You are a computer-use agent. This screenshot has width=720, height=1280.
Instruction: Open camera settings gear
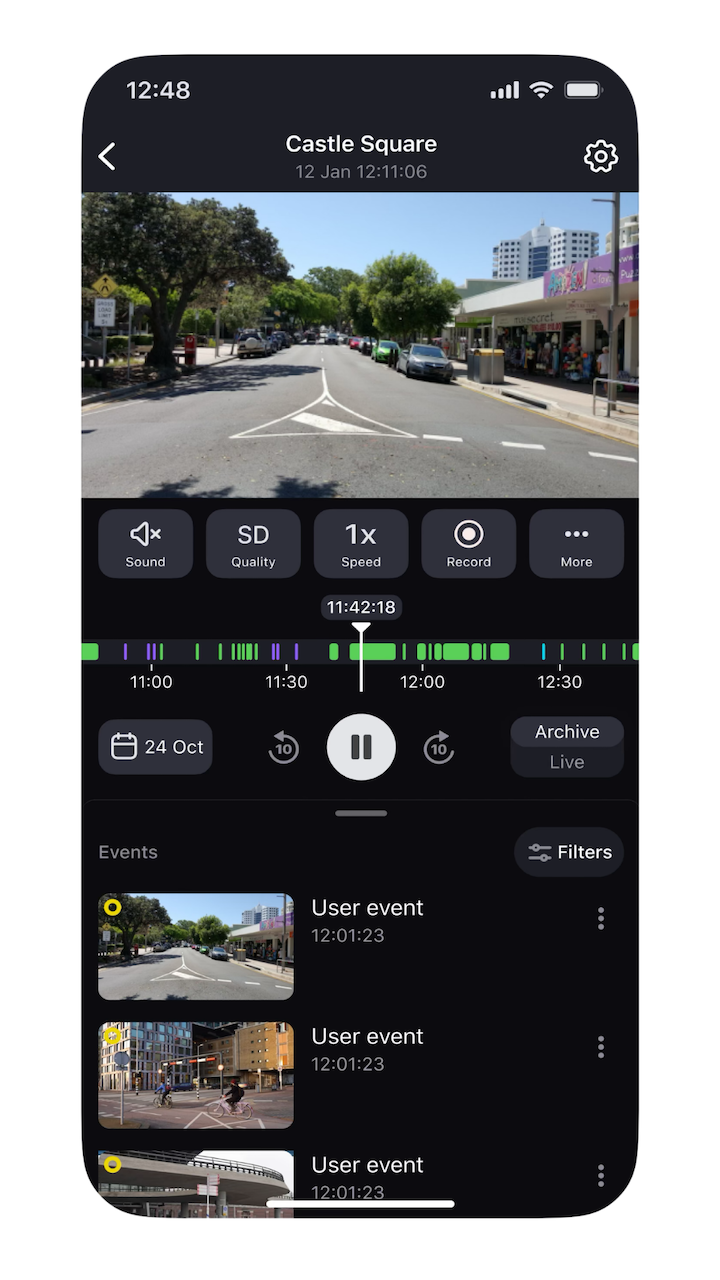click(600, 156)
